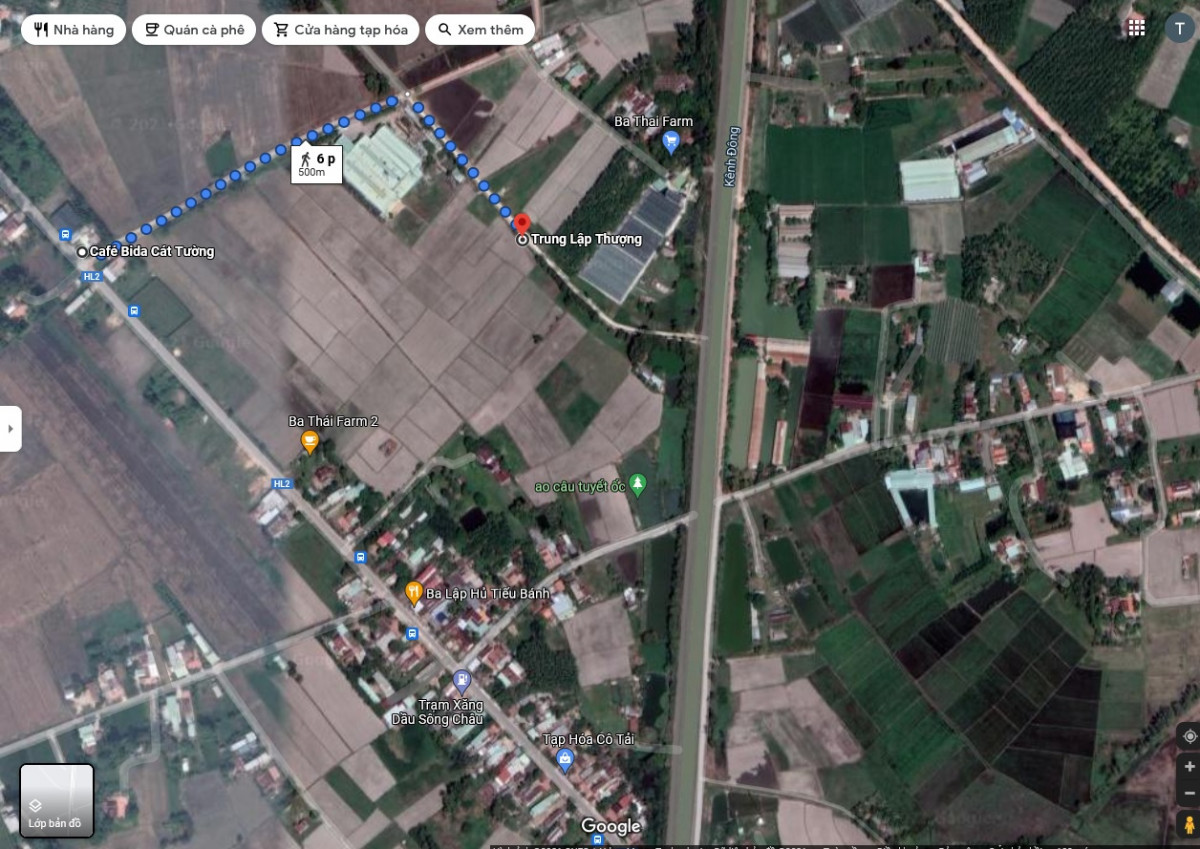
Task: Select the Nhà hàng chip
Action: click(x=73, y=30)
